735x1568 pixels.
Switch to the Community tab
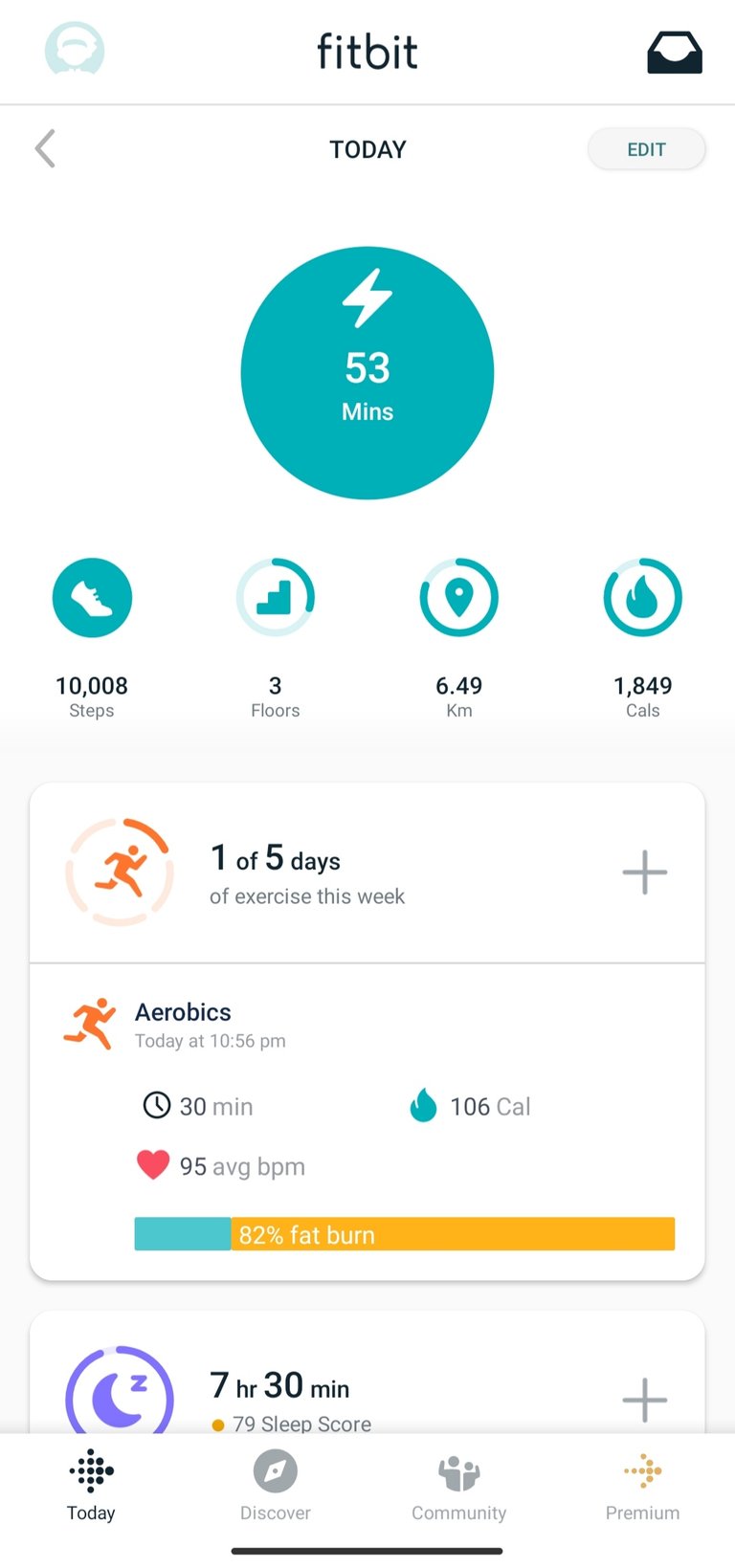coord(459,1486)
